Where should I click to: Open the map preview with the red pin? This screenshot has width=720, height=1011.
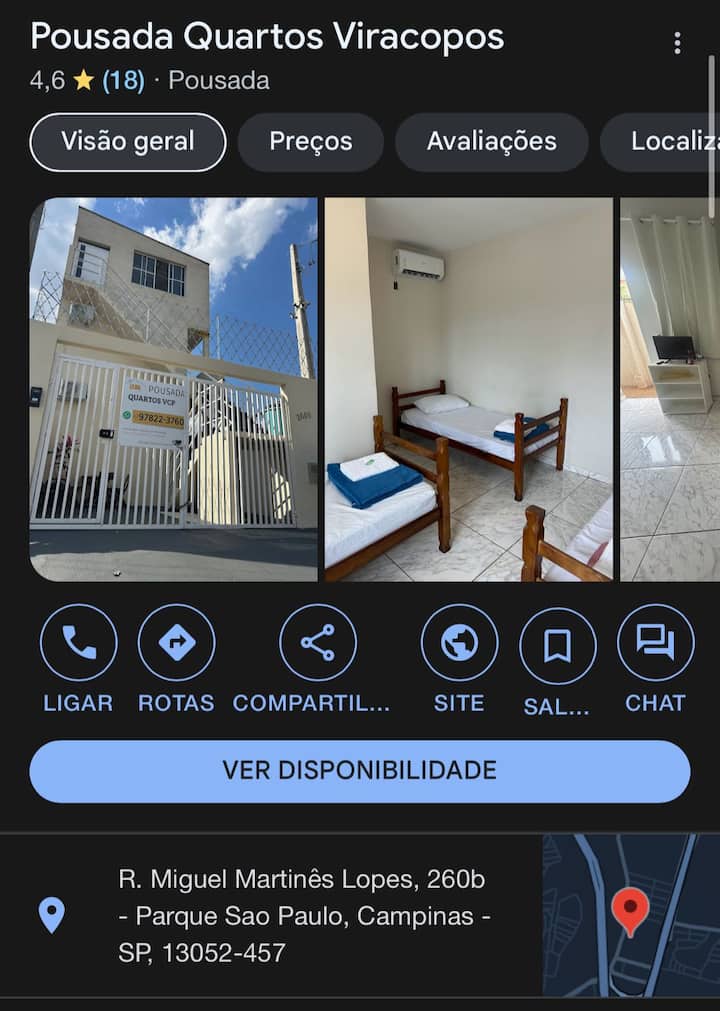point(631,916)
